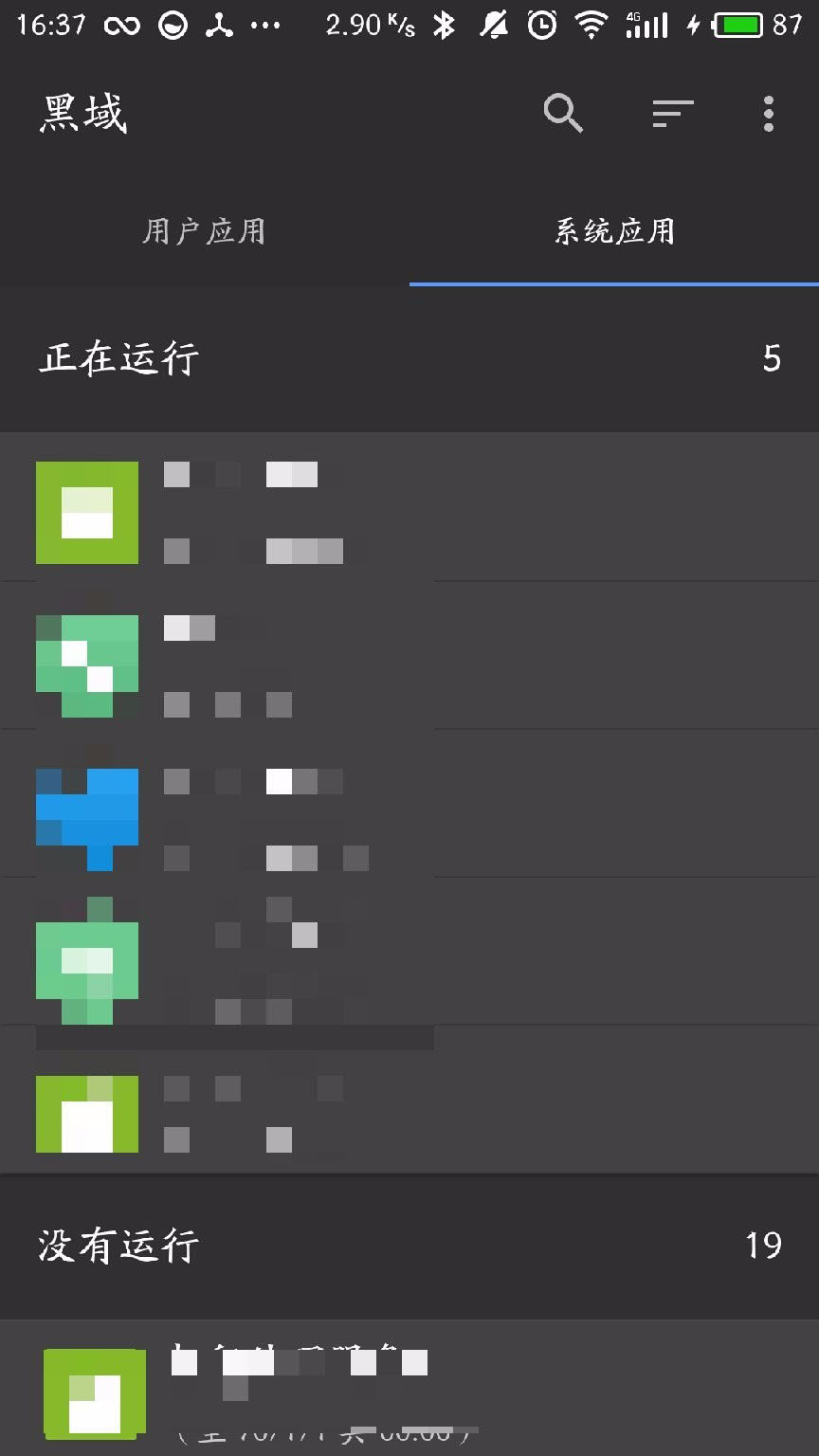Open the sort options icon
The height and width of the screenshot is (1456, 819).
click(673, 114)
